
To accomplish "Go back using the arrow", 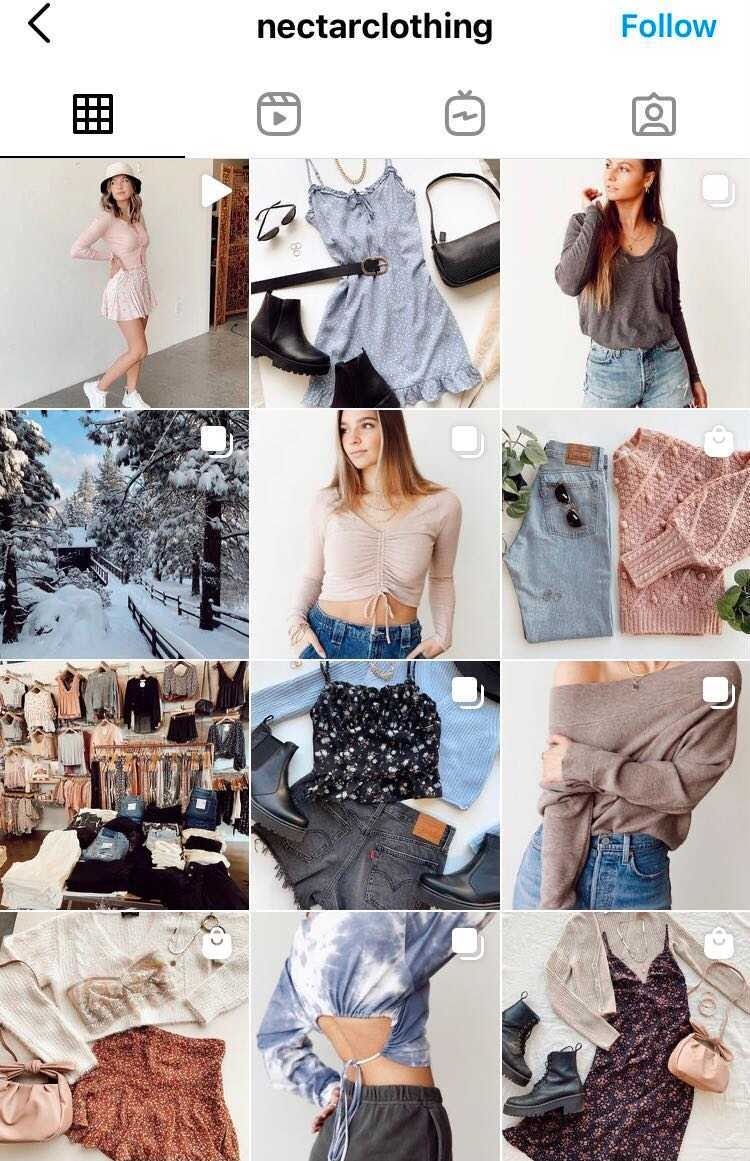I will pos(39,24).
